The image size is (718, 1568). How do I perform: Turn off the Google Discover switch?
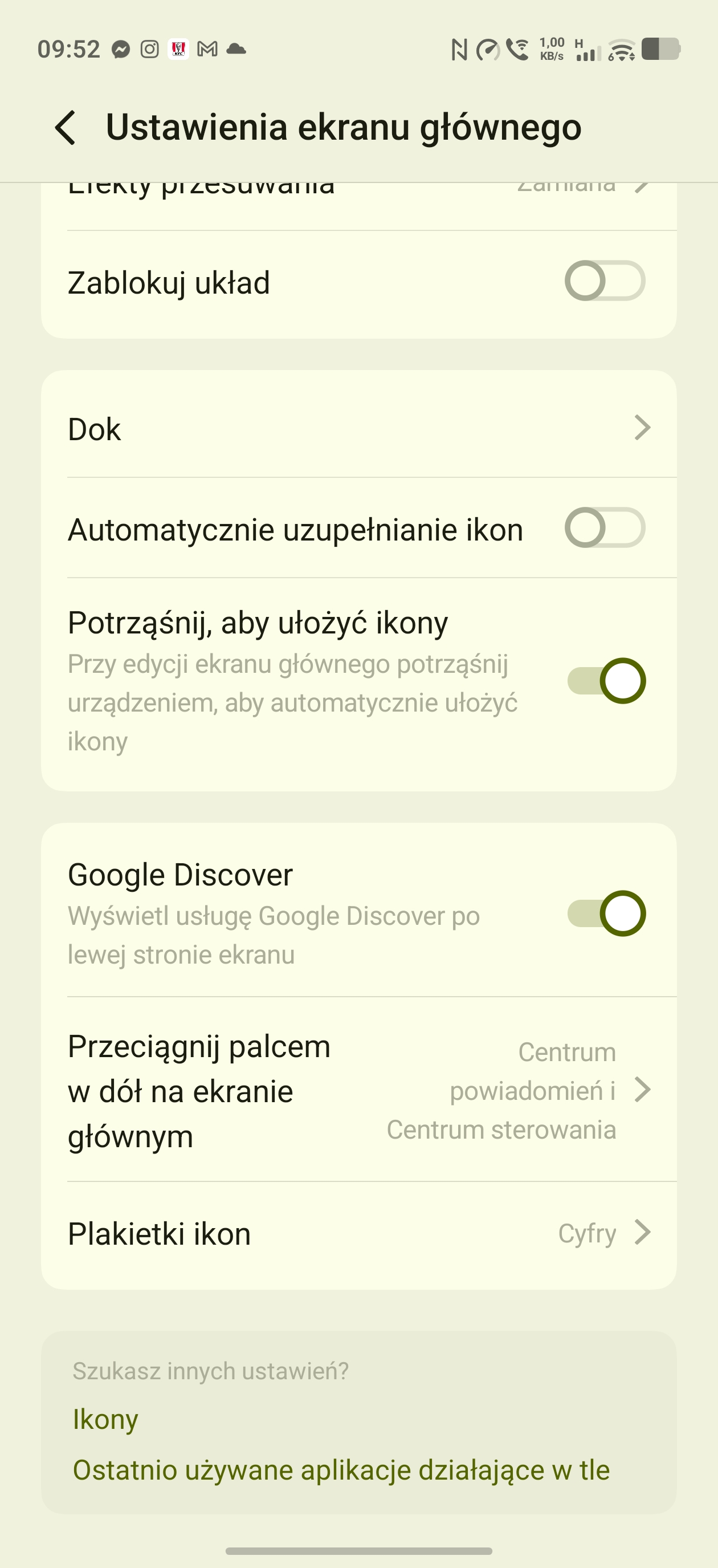[x=606, y=913]
